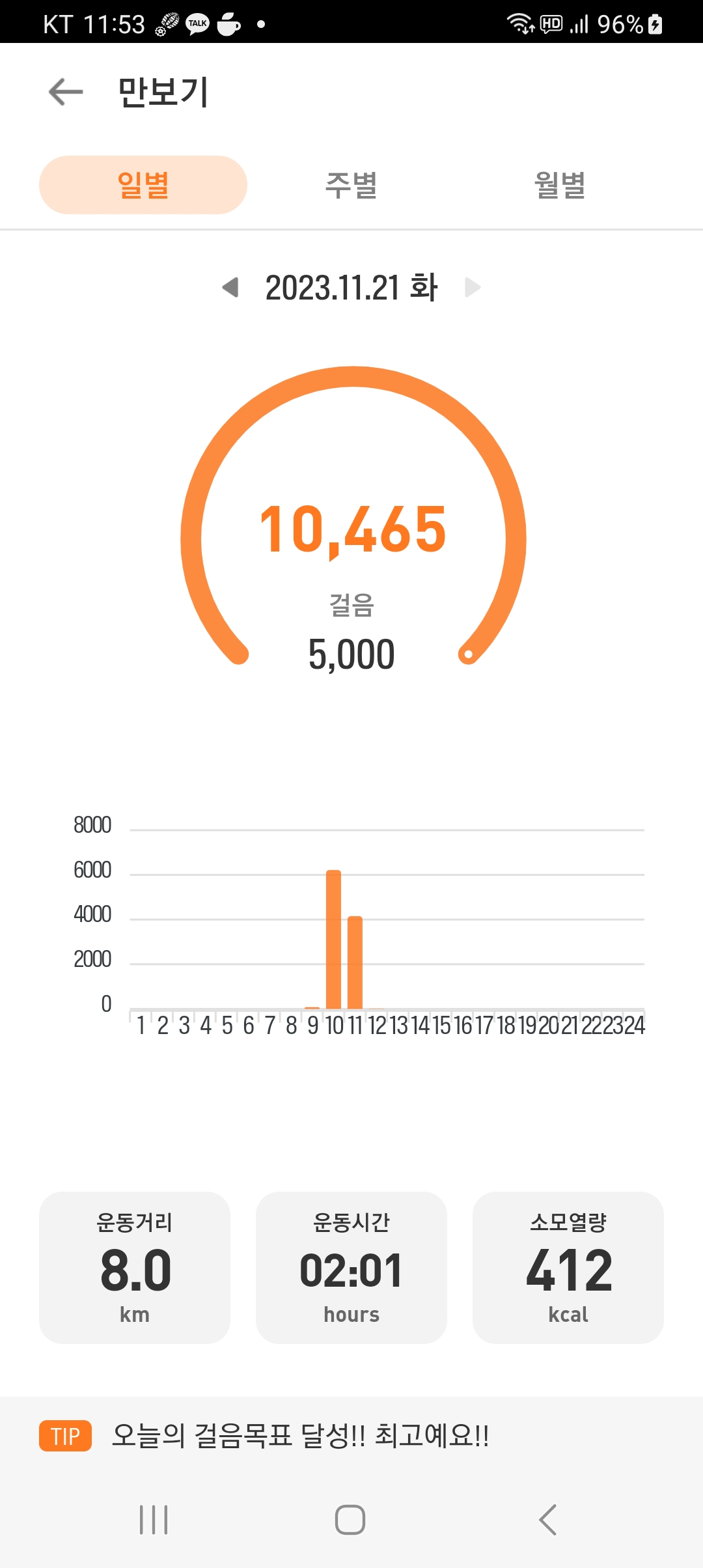The width and height of the screenshot is (703, 1568).
Task: Switch to the 월별 monthly tab
Action: (560, 185)
